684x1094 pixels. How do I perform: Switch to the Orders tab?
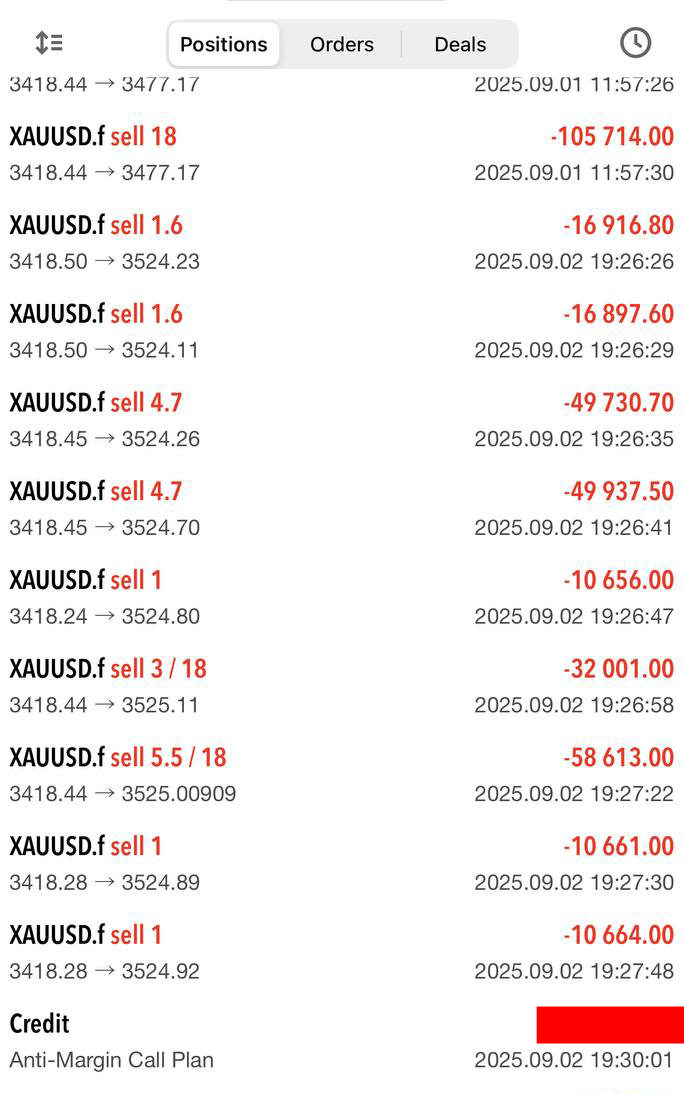341,44
